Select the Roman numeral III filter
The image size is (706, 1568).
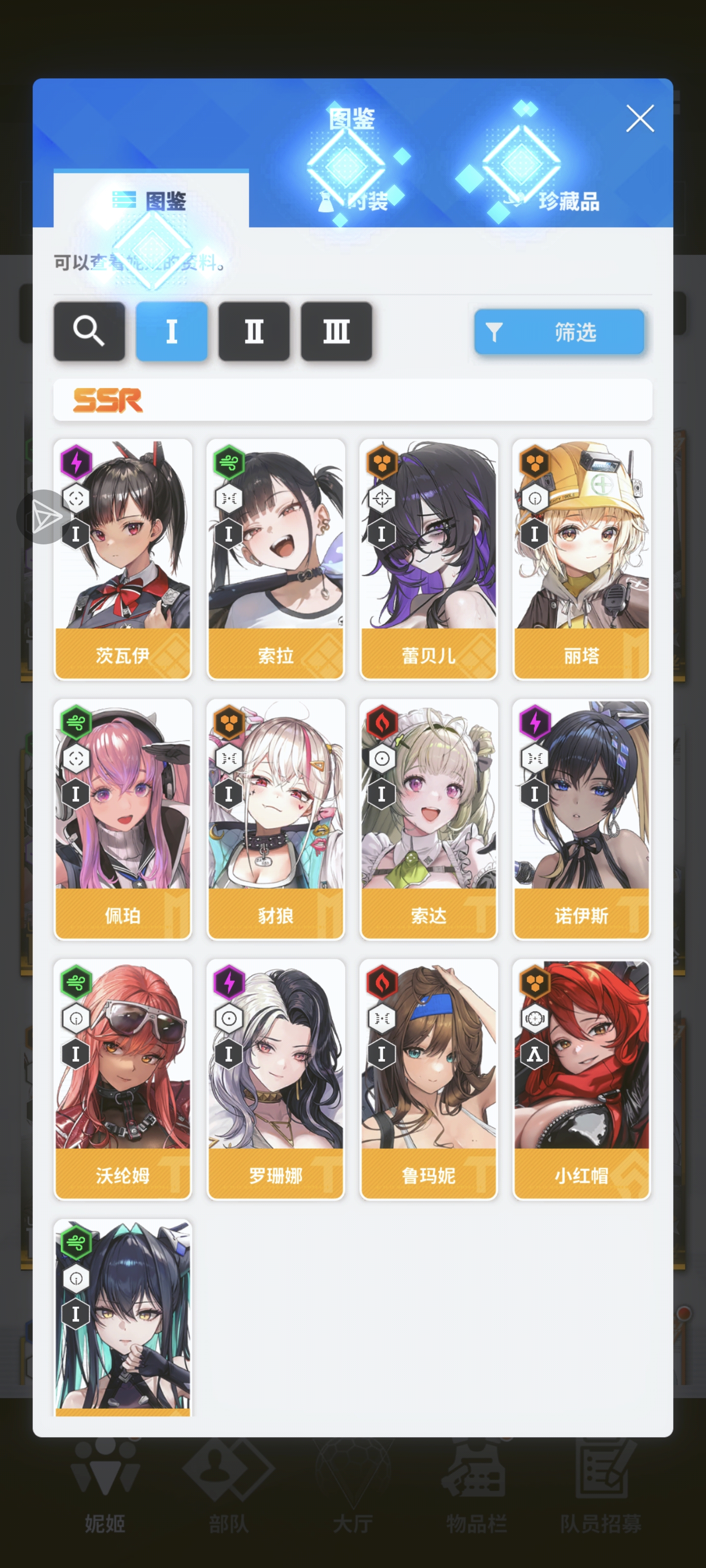tap(336, 331)
